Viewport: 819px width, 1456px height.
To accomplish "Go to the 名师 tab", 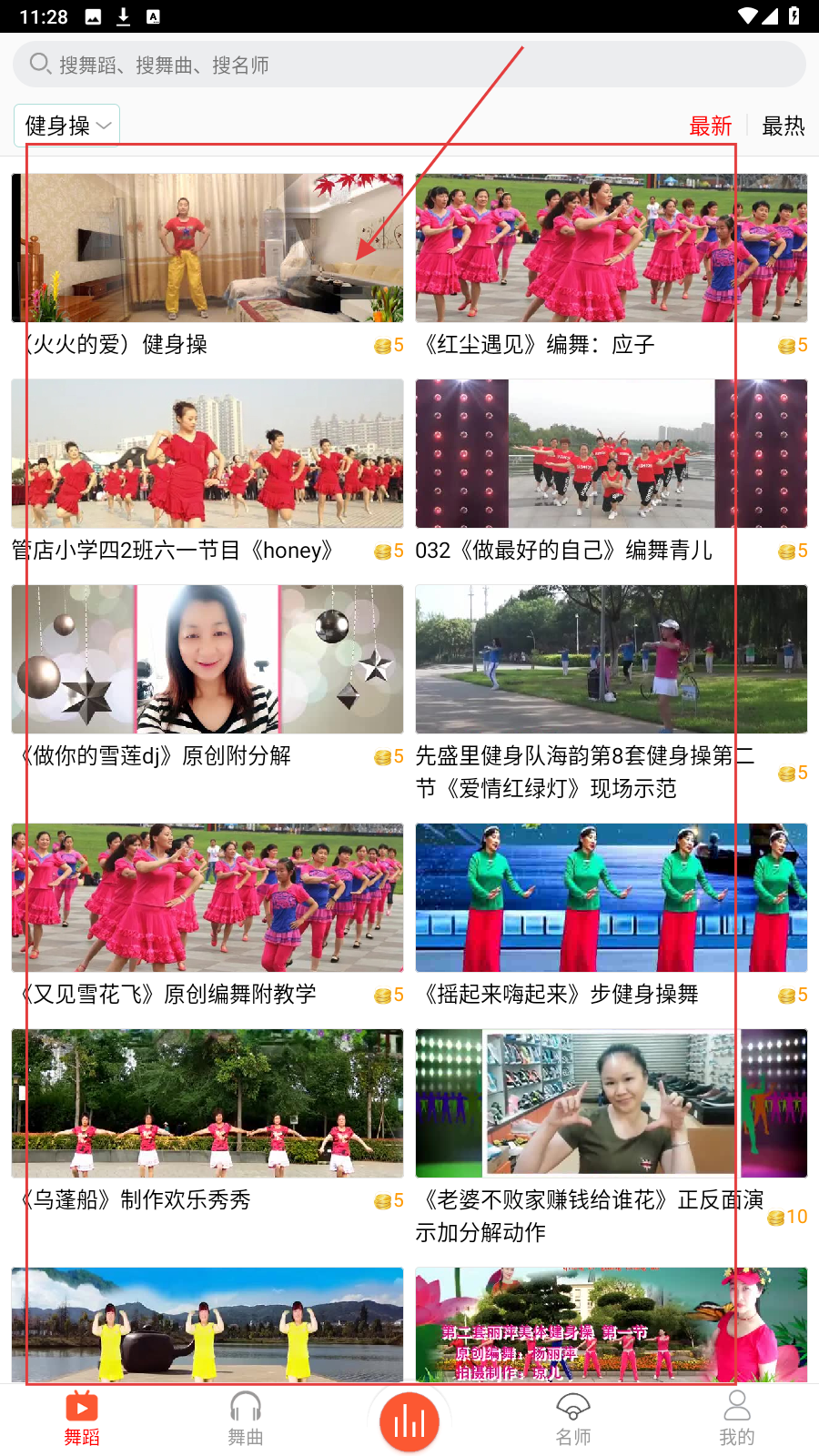I will pos(573,1419).
